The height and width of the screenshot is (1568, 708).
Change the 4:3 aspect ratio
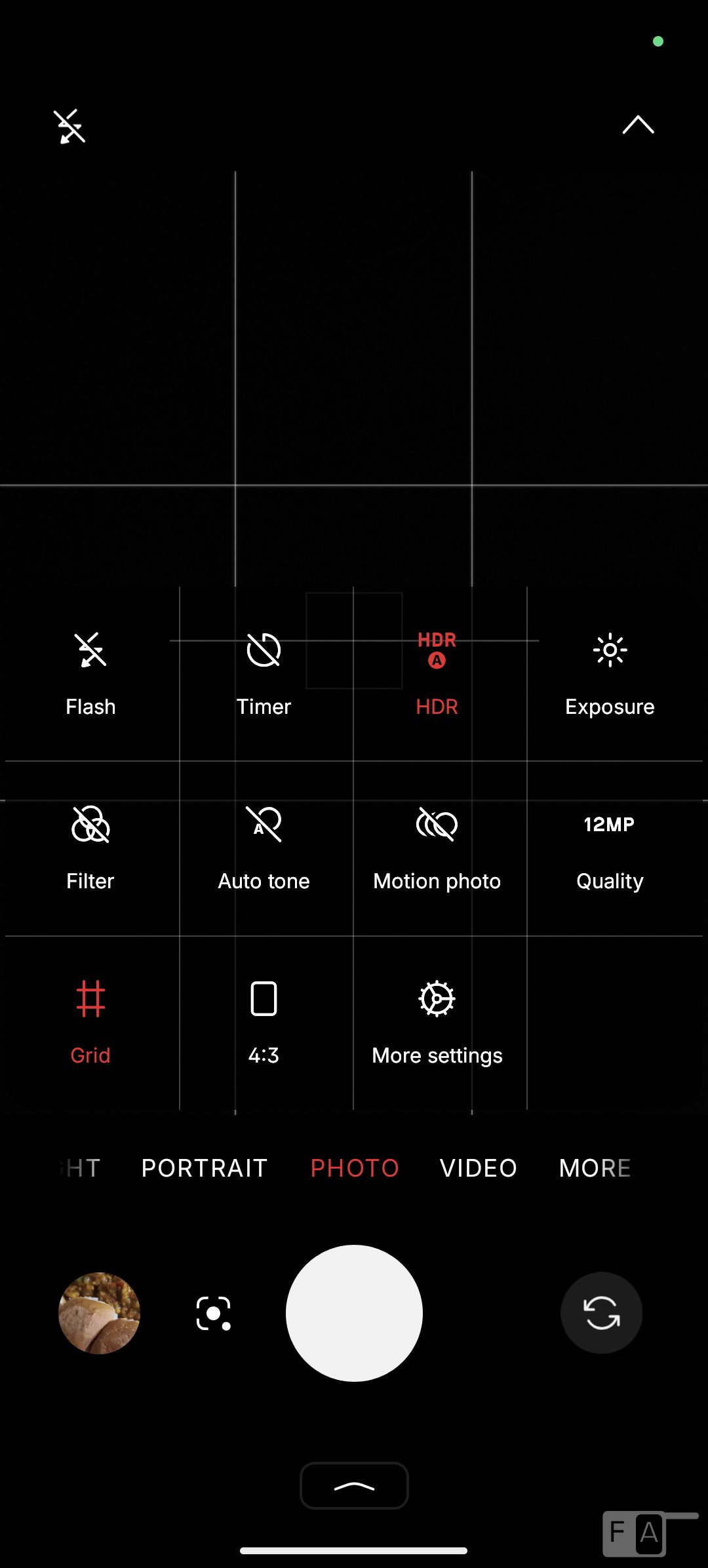[264, 1022]
